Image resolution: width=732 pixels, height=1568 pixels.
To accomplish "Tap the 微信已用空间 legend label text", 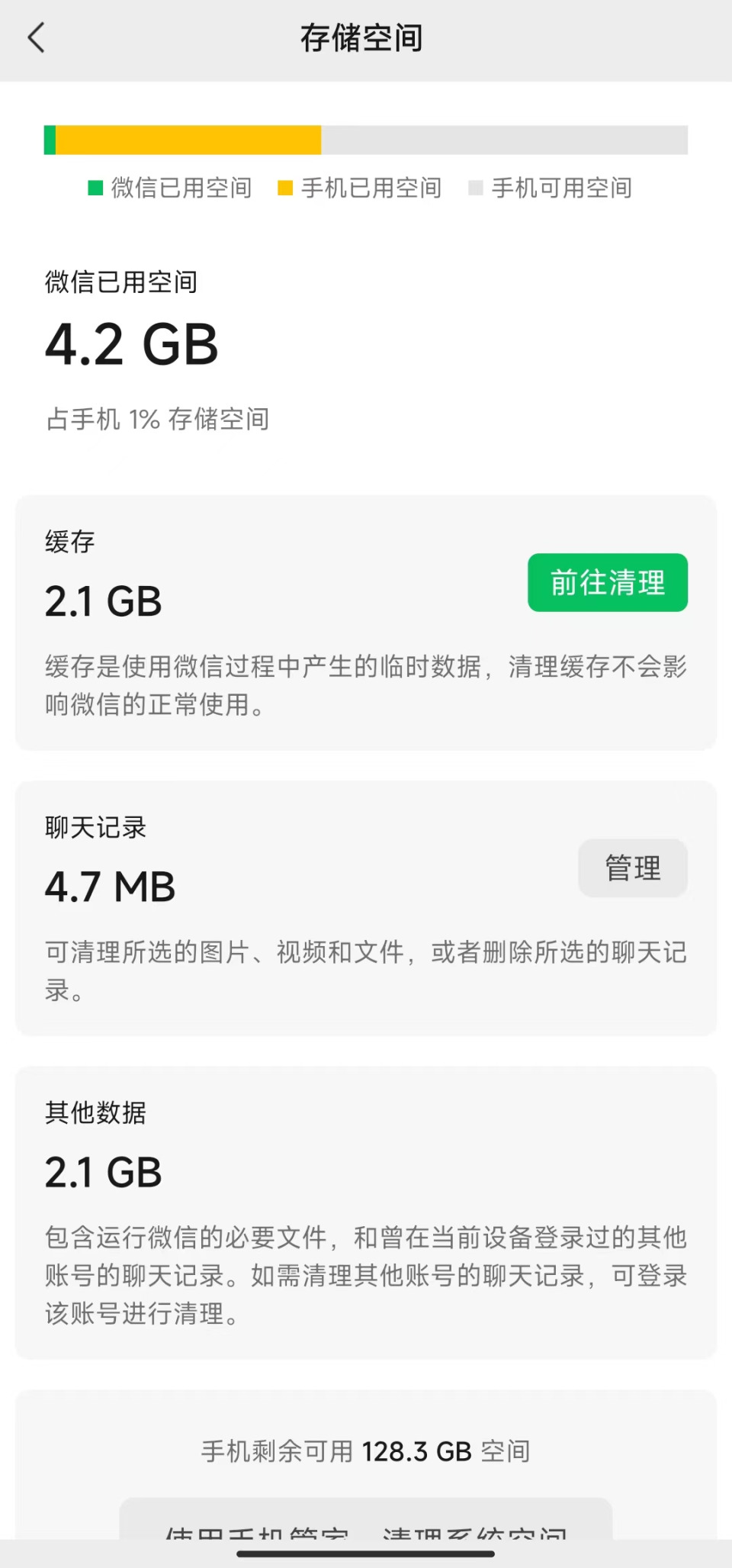I will [x=183, y=188].
